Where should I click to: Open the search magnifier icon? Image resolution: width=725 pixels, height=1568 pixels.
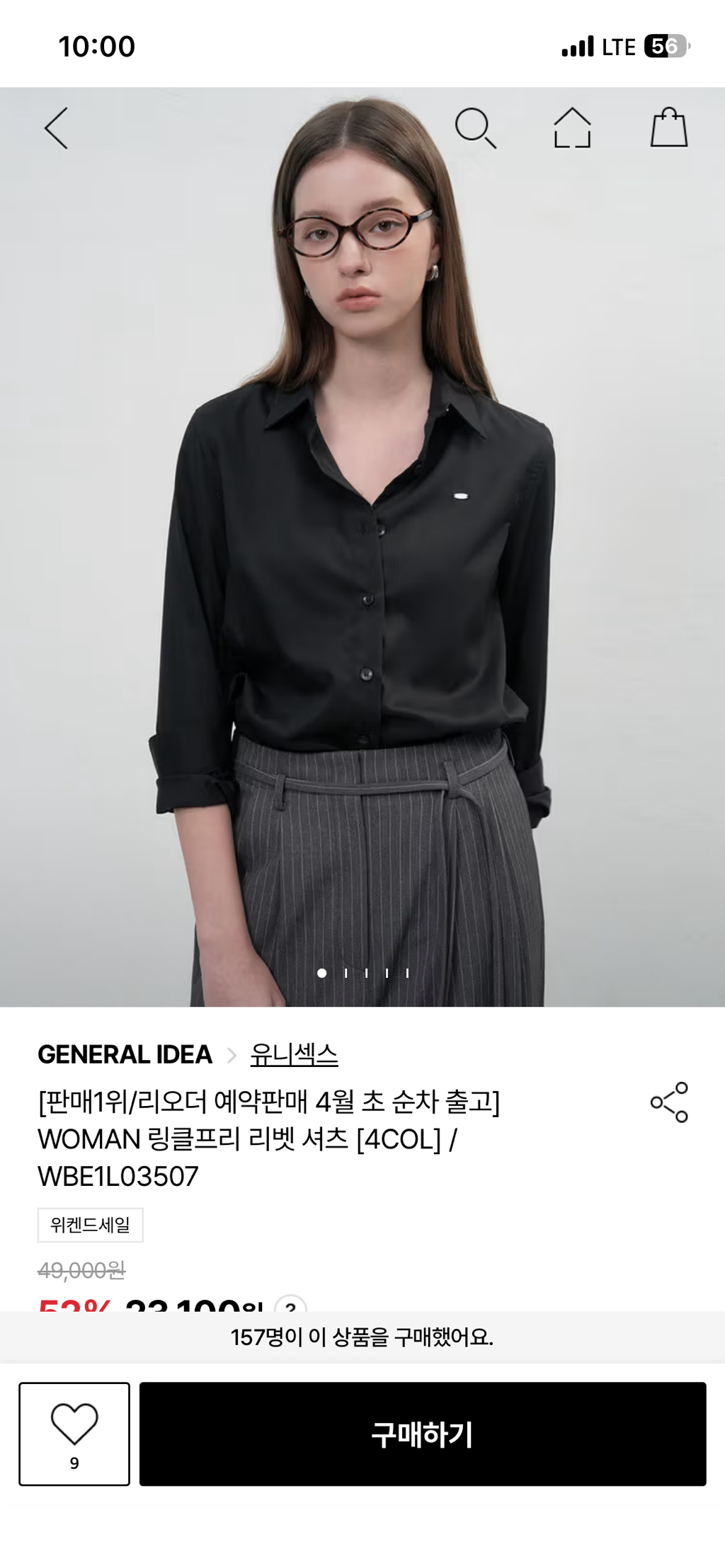click(x=475, y=128)
